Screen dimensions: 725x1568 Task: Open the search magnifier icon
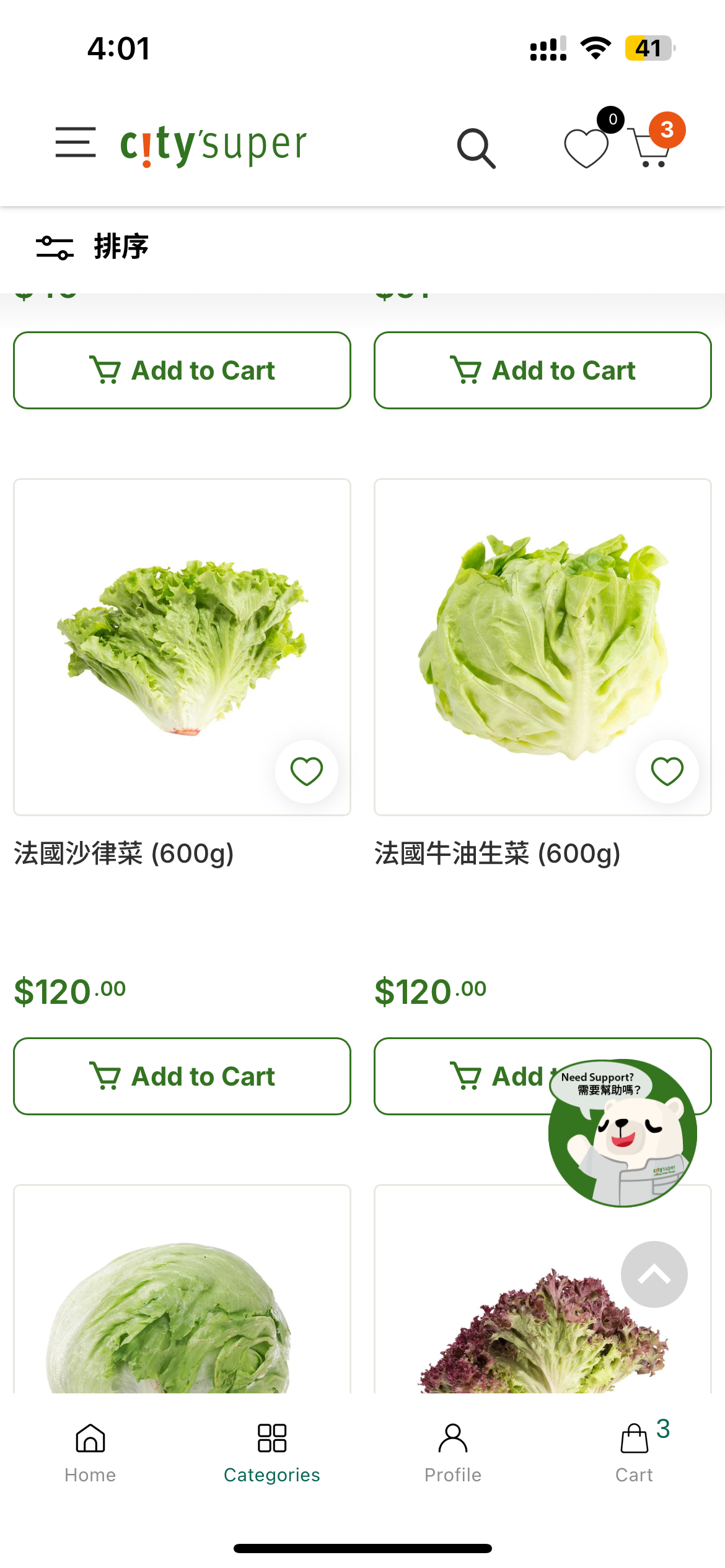click(476, 148)
